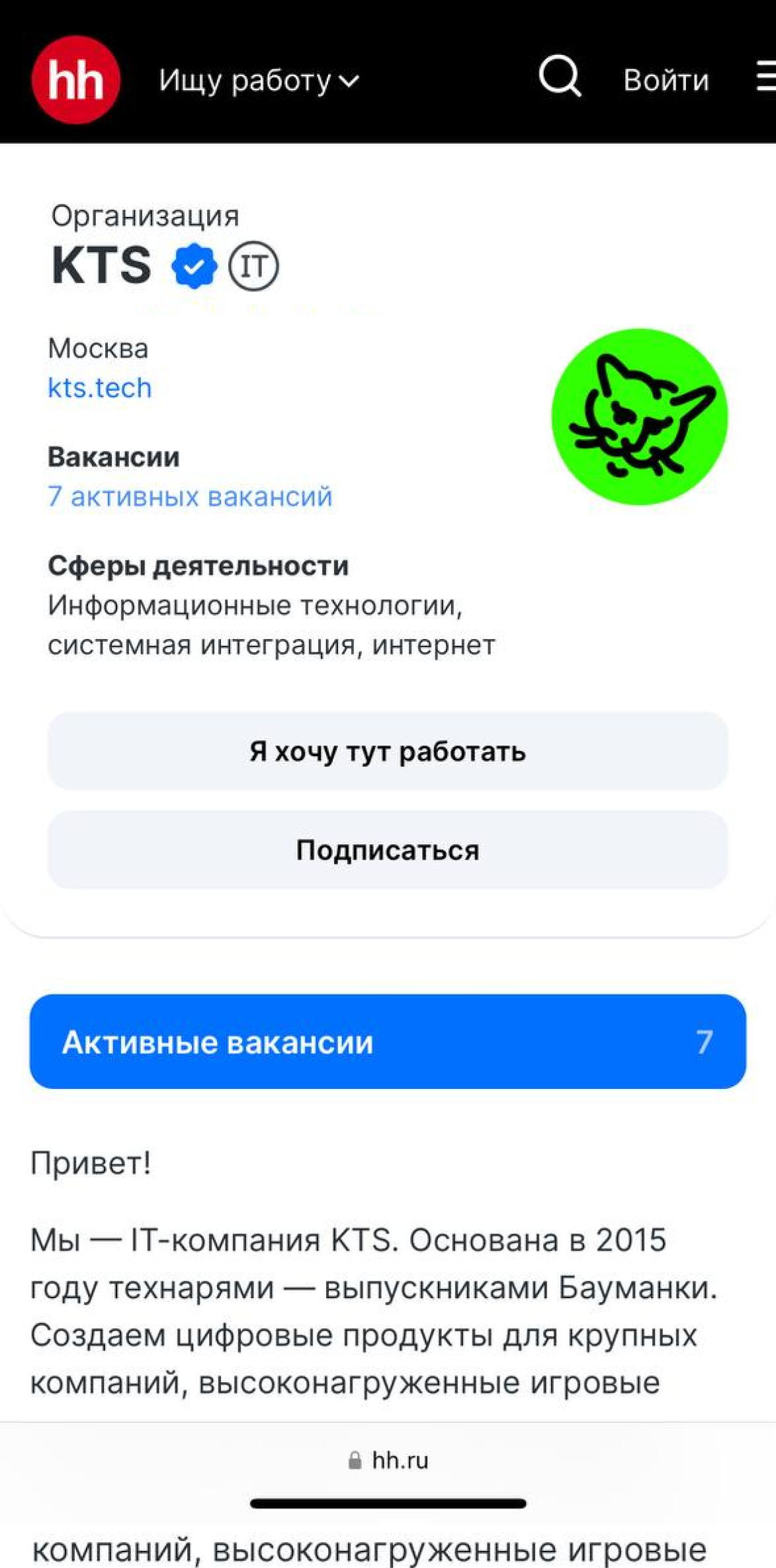Tap the IT accreditation badge
Image resolution: width=776 pixels, height=1568 pixels.
coord(253,267)
